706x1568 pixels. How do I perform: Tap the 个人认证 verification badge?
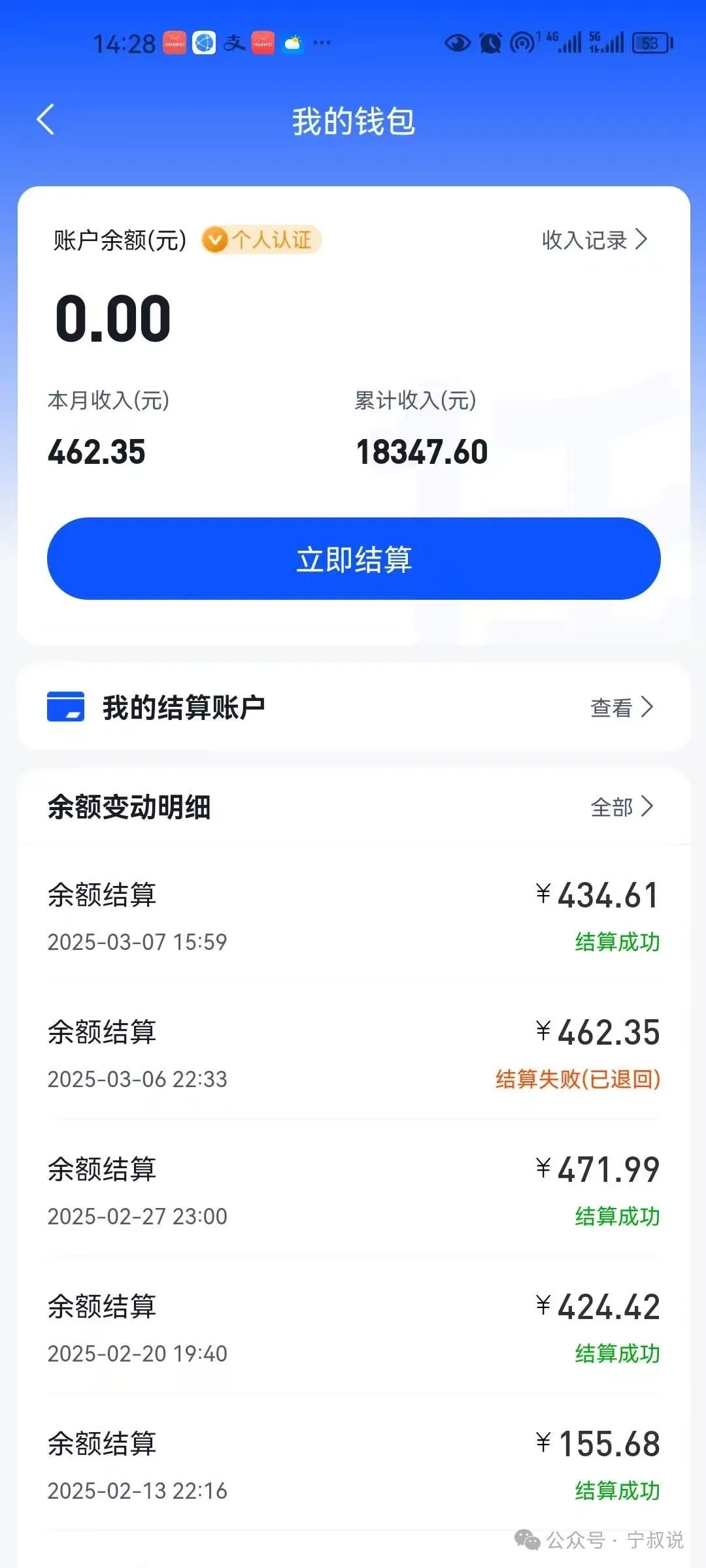(x=261, y=239)
